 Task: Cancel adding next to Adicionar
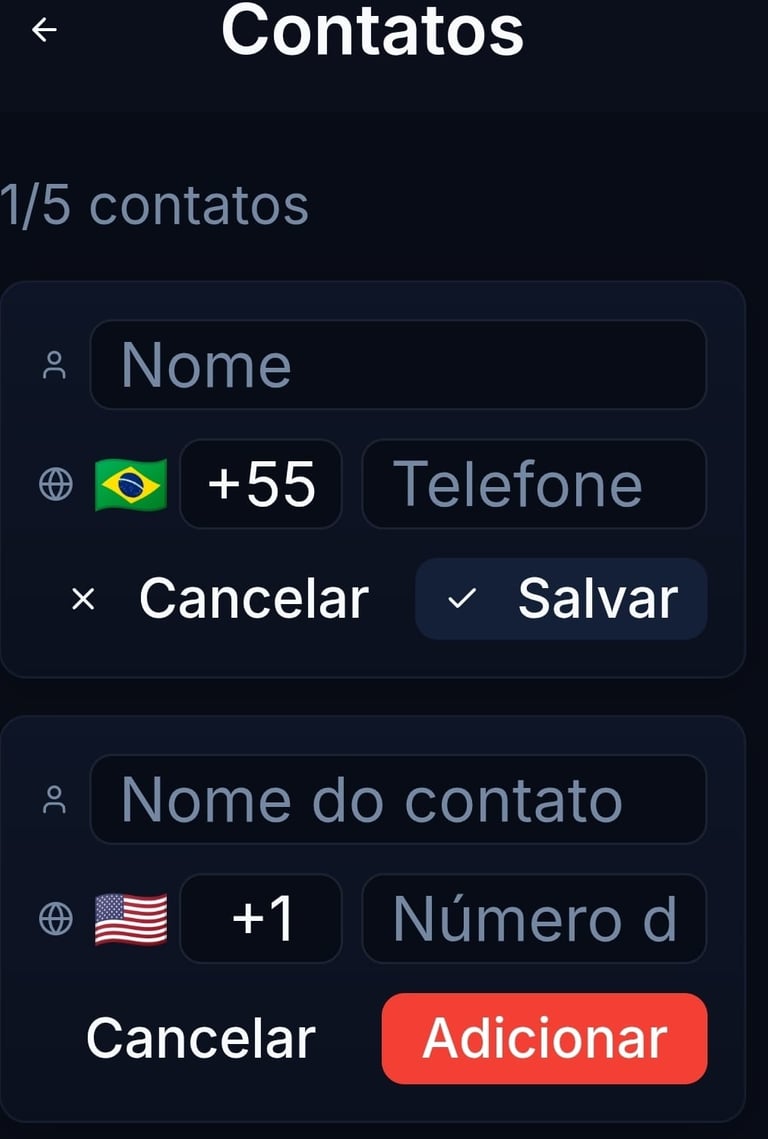(201, 1038)
